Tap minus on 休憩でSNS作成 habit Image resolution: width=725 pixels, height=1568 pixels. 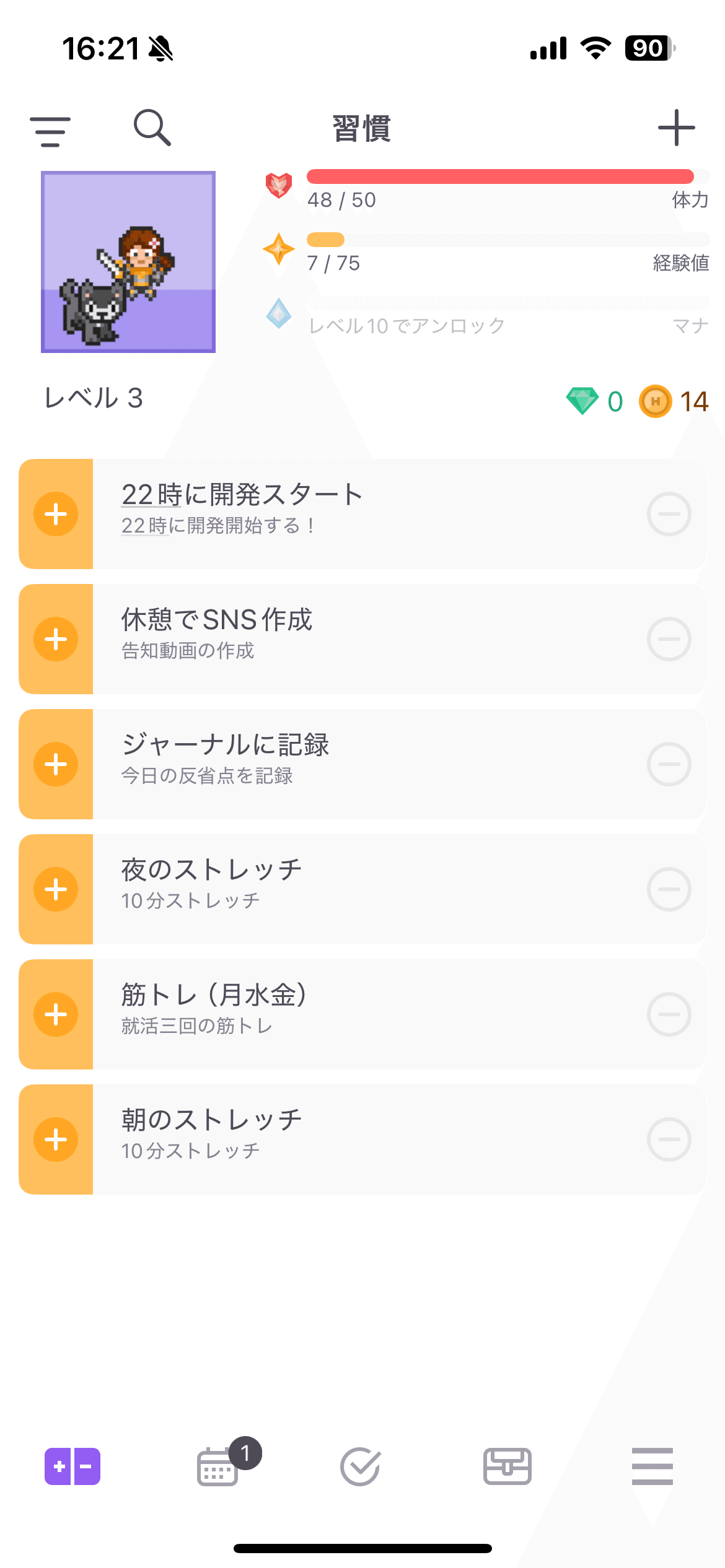[x=669, y=639]
